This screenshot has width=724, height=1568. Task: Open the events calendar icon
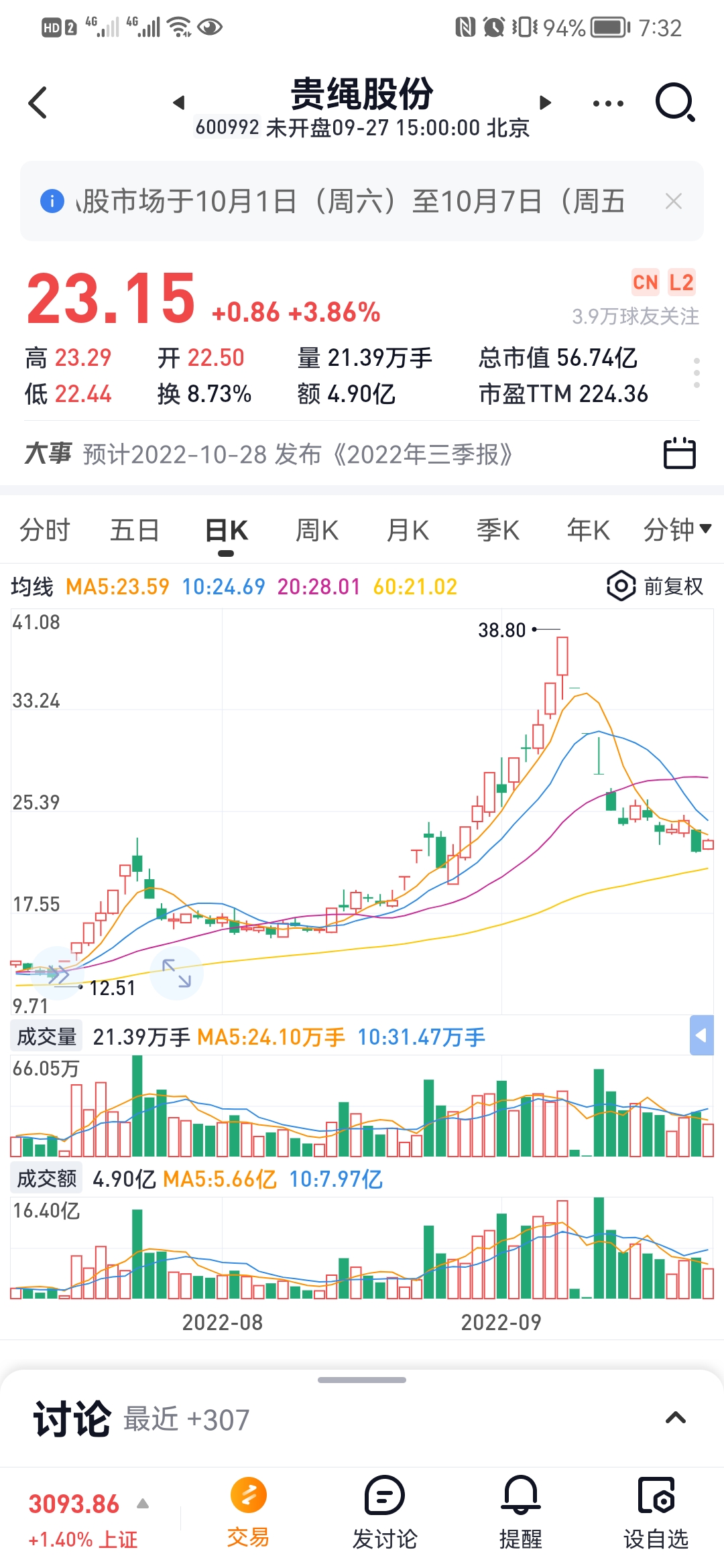679,454
